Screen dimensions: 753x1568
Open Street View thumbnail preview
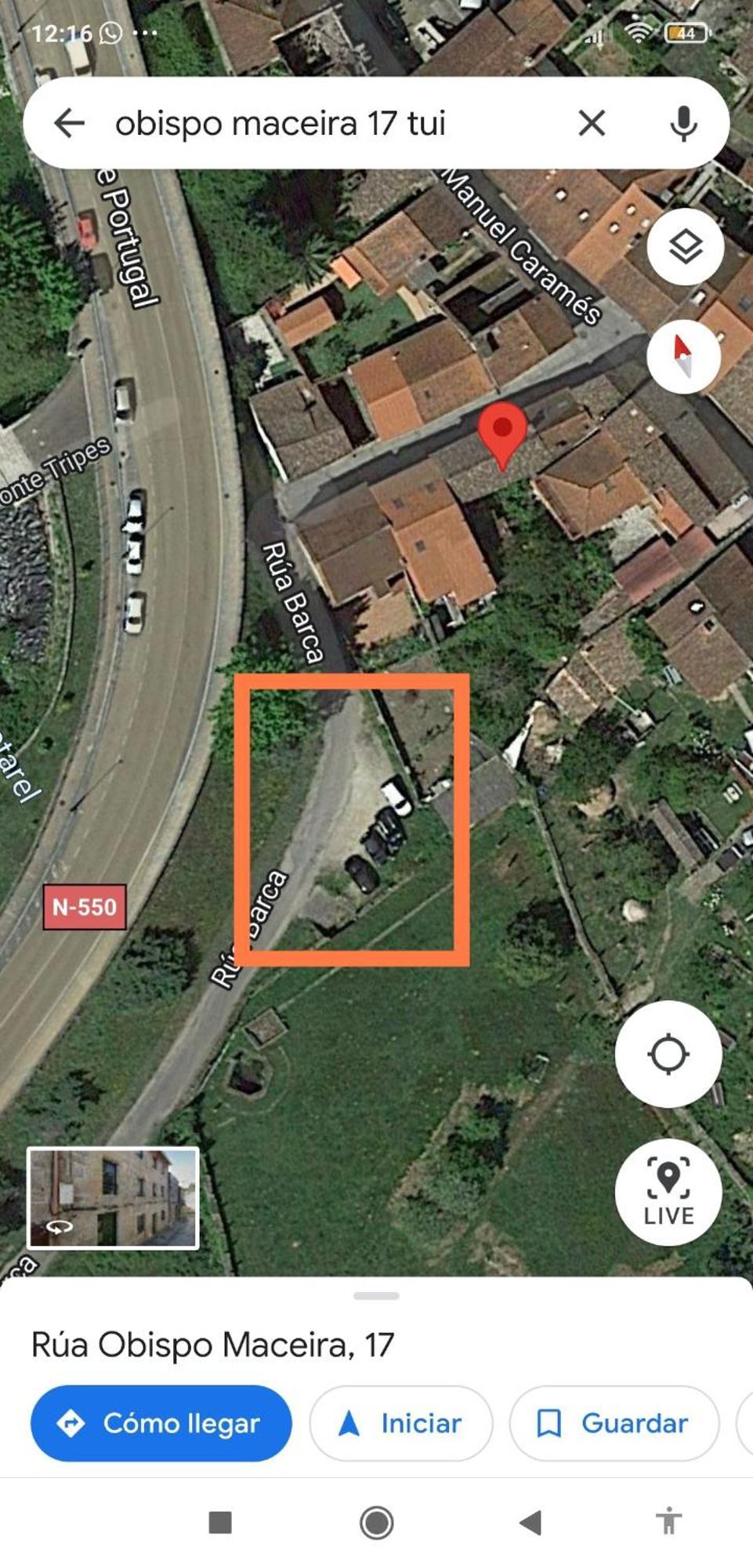pos(113,1198)
